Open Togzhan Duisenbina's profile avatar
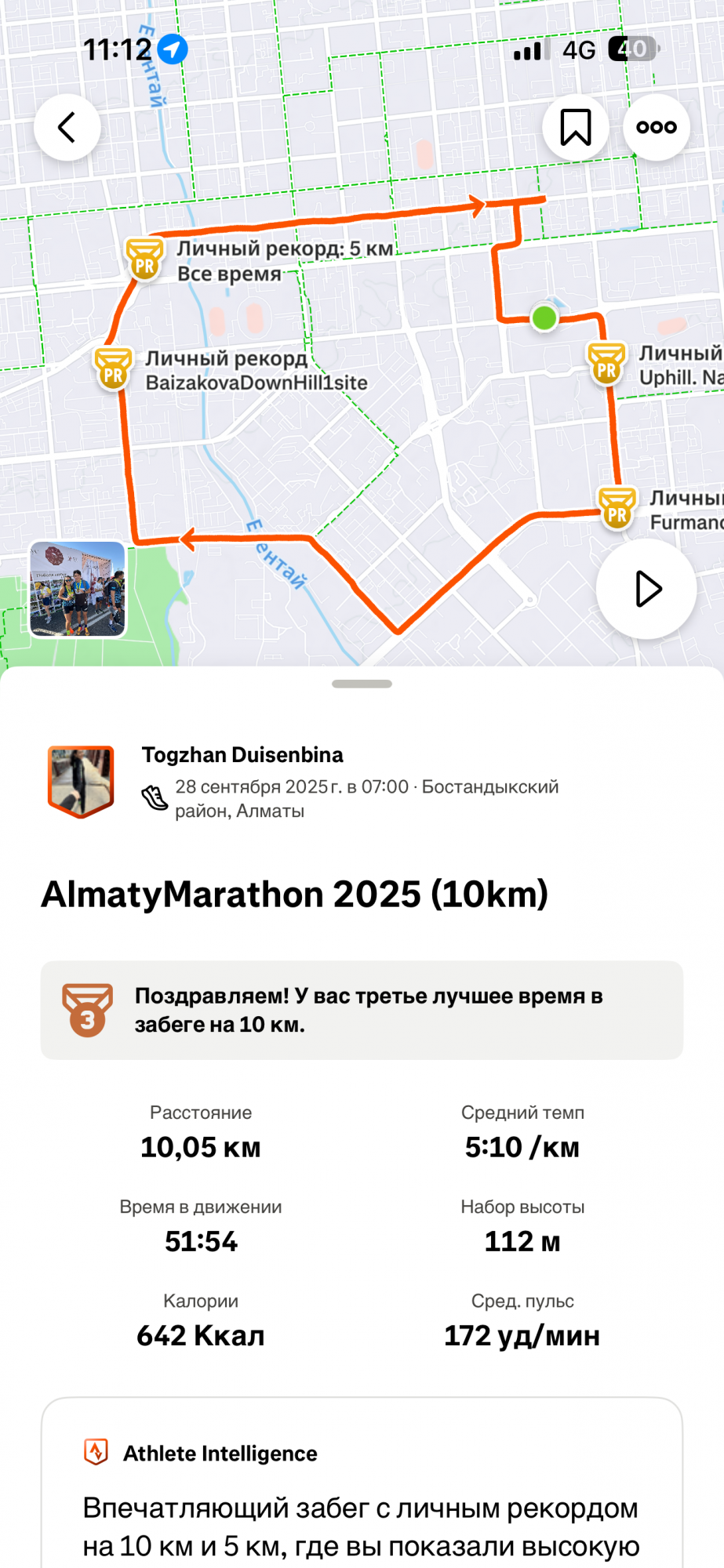724x1568 pixels. point(81,782)
